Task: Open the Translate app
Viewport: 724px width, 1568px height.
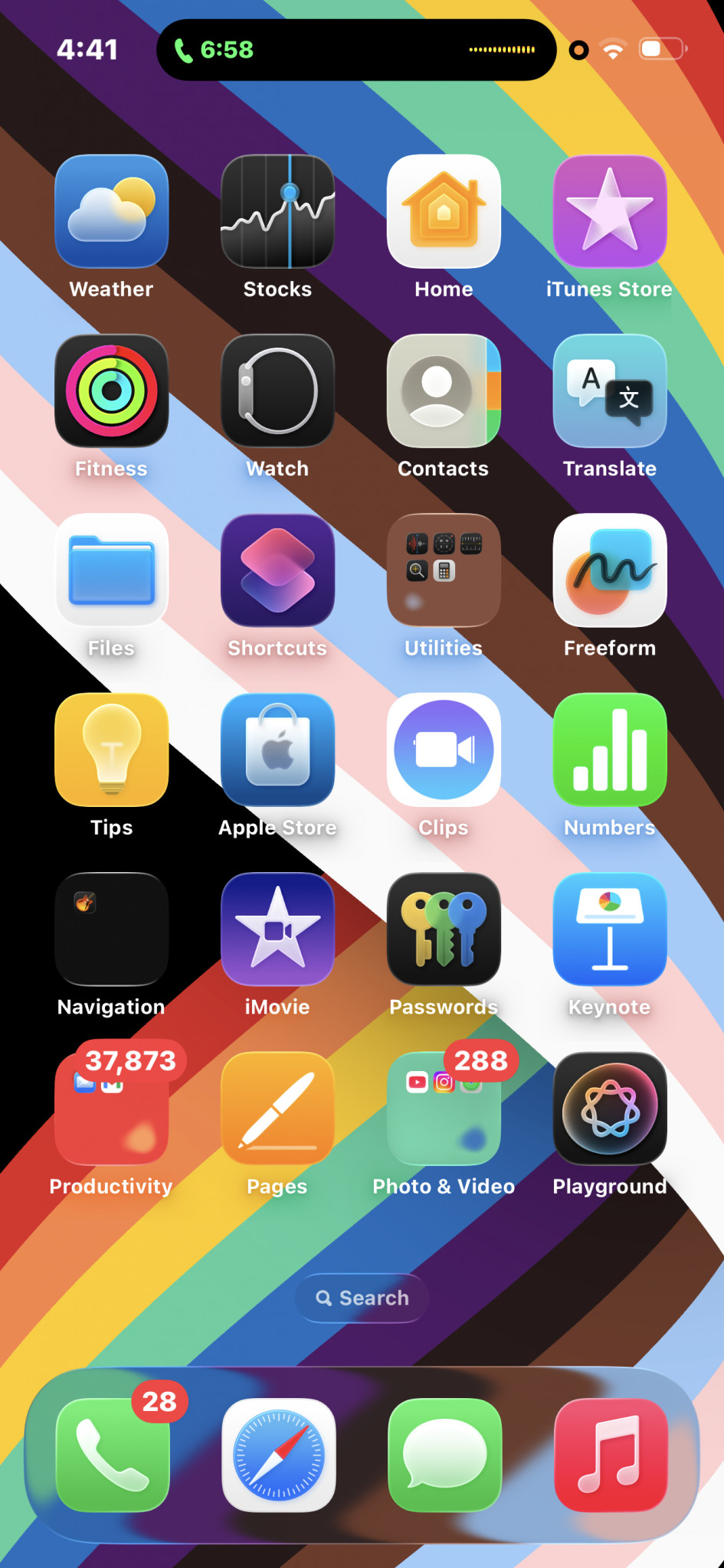Action: pos(610,391)
